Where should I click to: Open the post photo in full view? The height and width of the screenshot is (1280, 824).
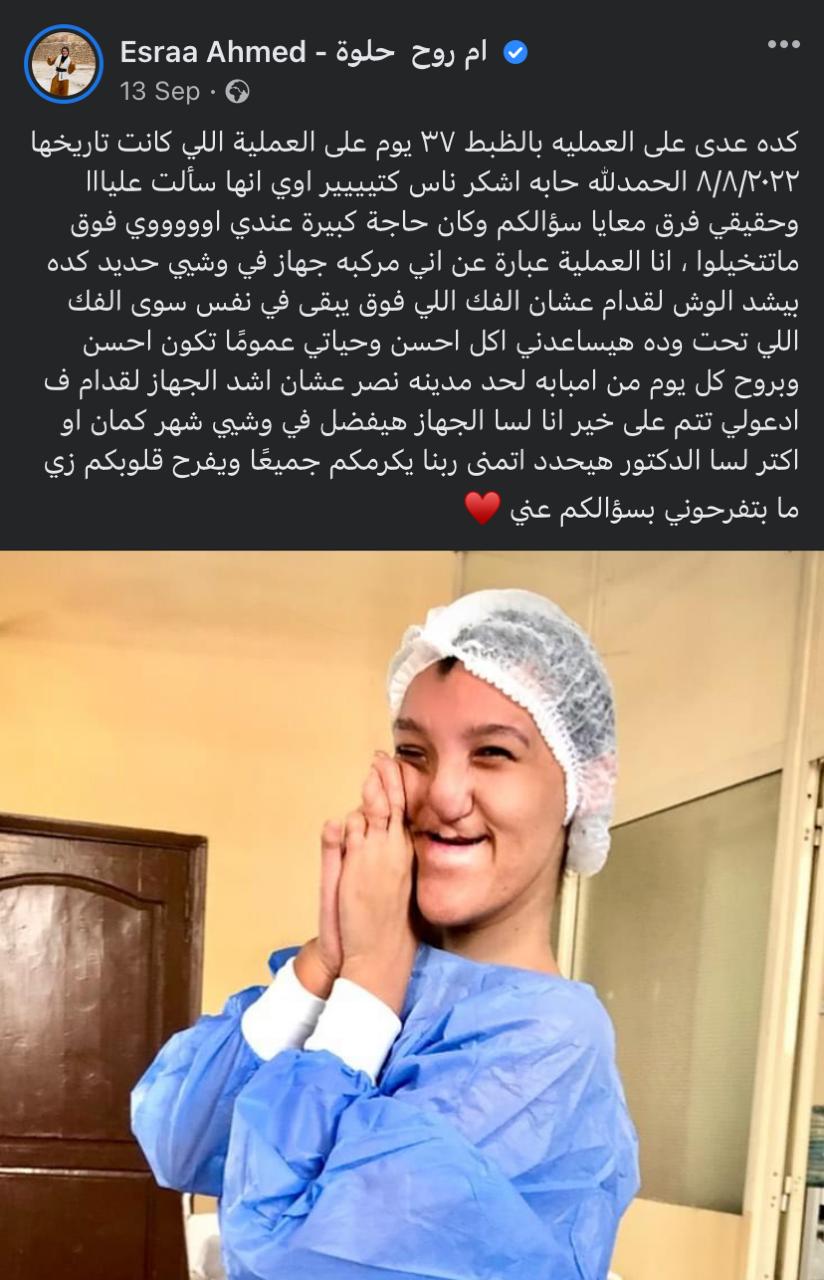[412, 915]
